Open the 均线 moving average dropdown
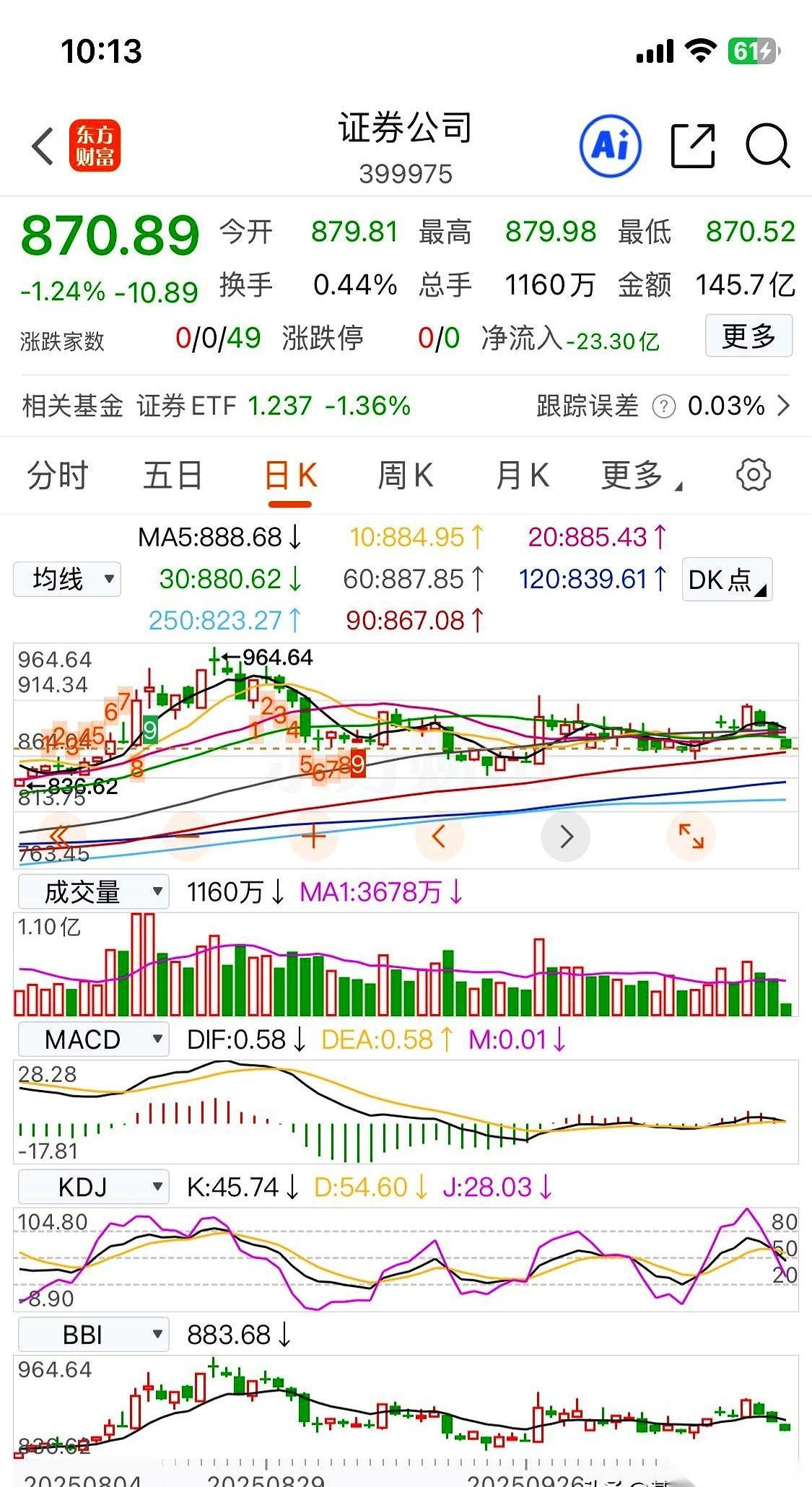Image resolution: width=812 pixels, height=1487 pixels. pyautogui.click(x=66, y=578)
